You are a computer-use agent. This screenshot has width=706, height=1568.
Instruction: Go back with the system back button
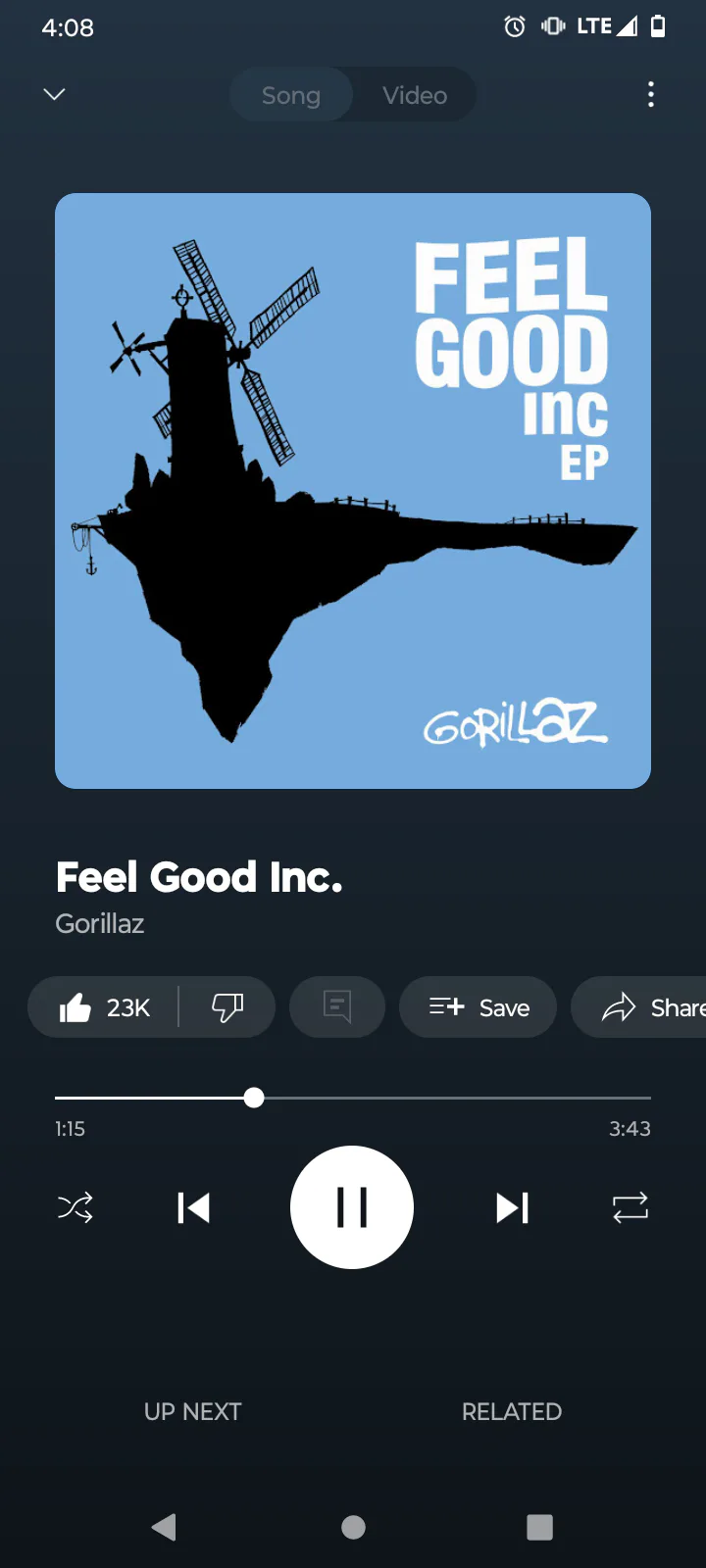pos(164,1527)
